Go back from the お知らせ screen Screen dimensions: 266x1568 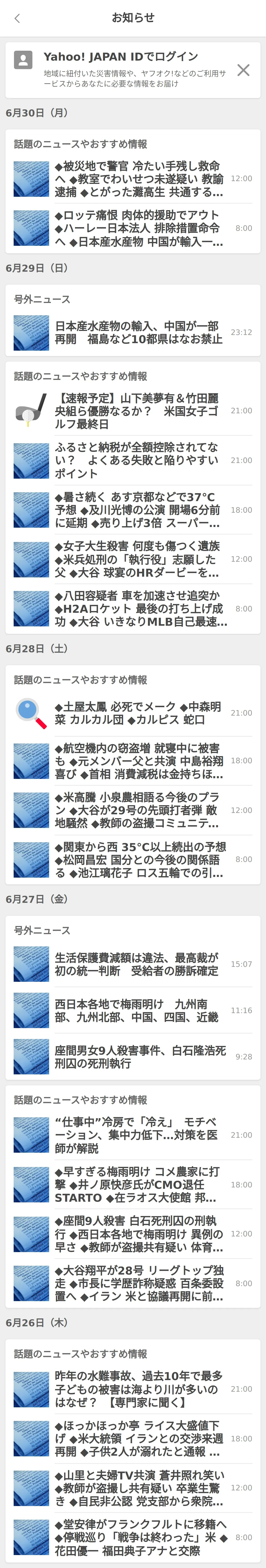[17, 18]
